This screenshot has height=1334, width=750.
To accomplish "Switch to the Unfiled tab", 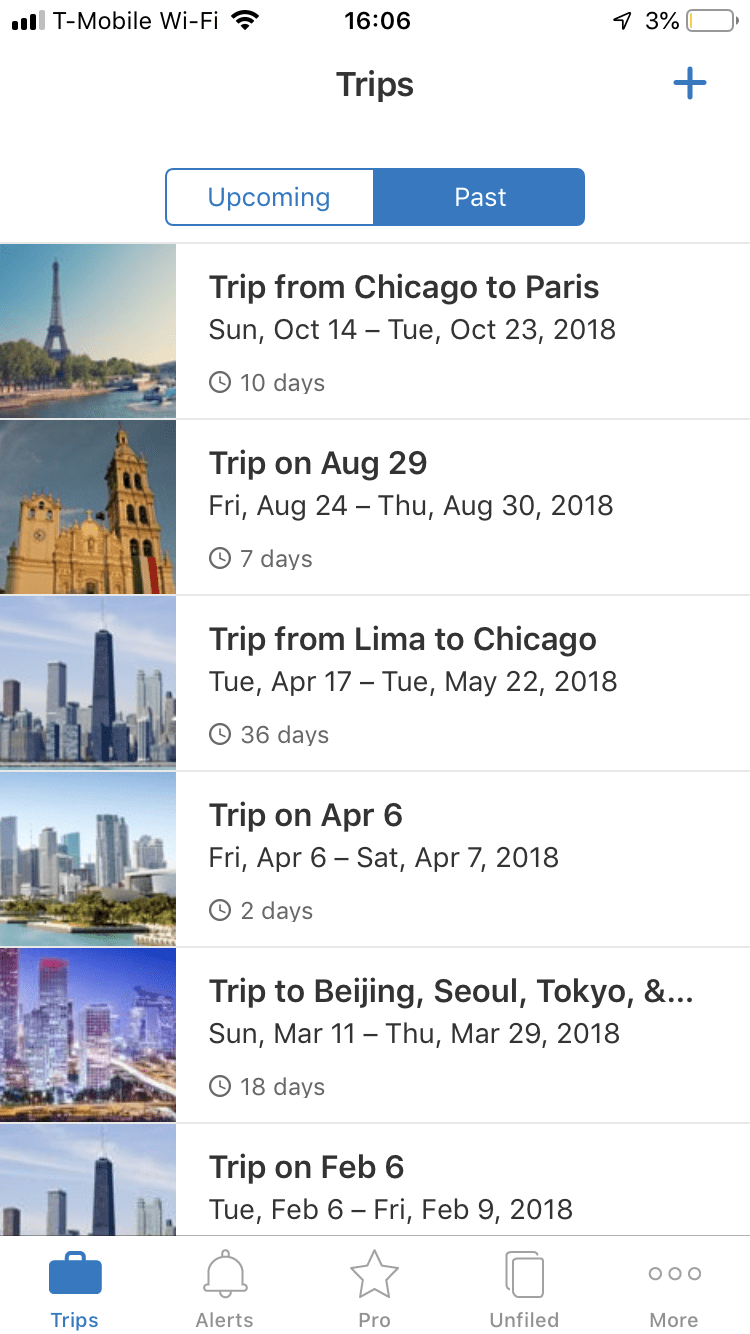I will pos(524,1290).
